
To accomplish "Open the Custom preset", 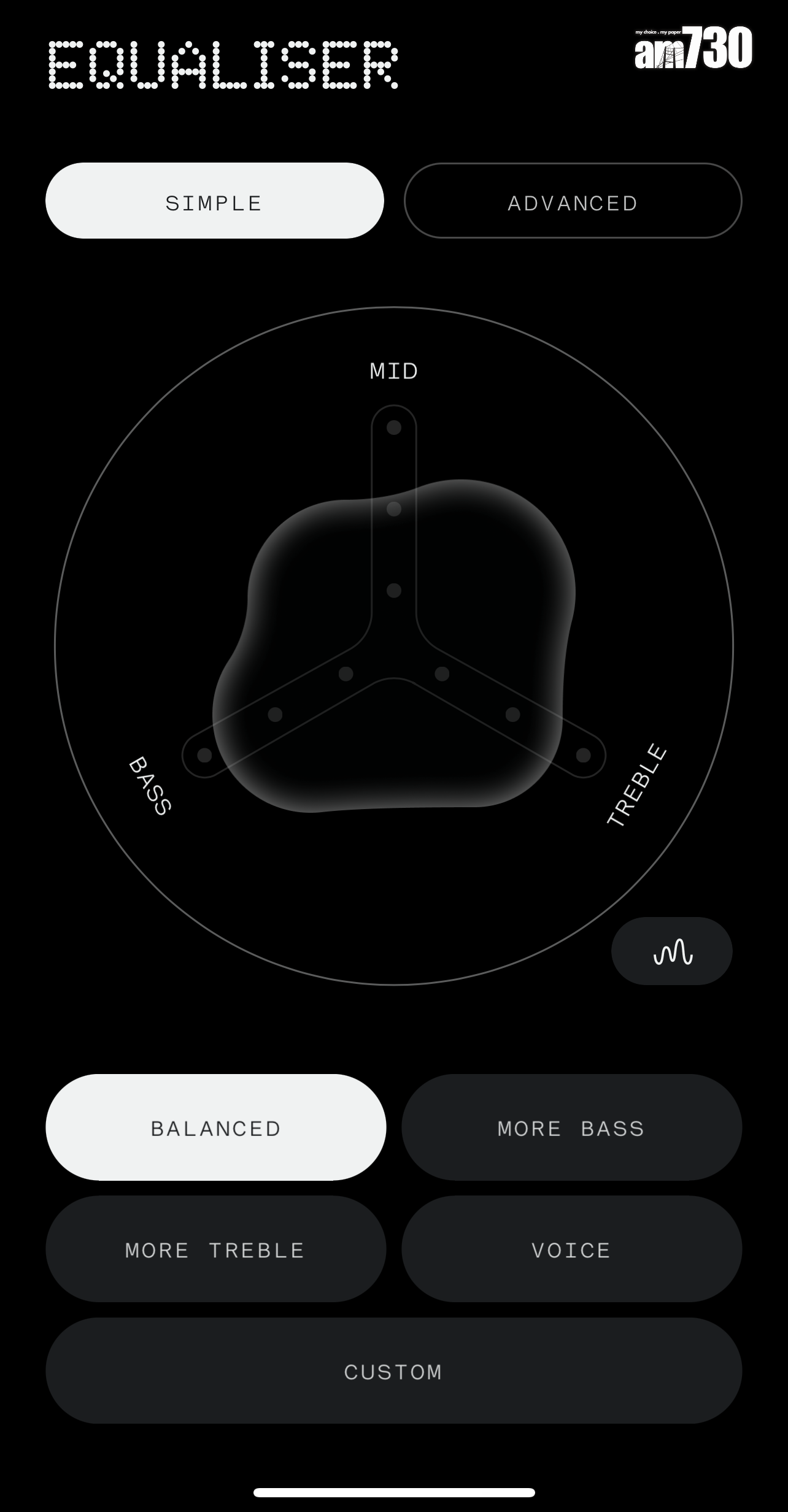I will point(393,1371).
